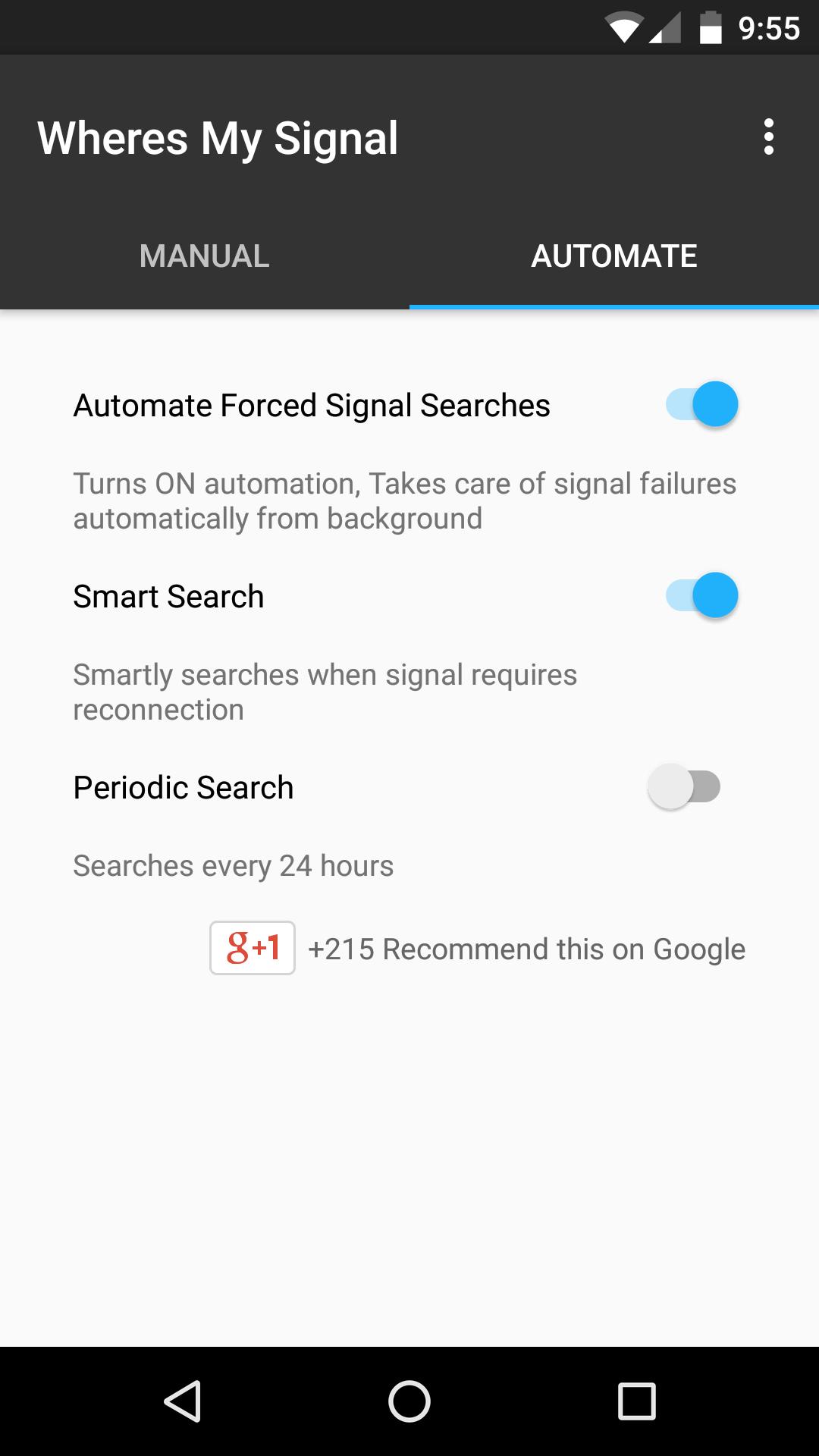Tap the Recent apps button

pyautogui.click(x=635, y=1401)
